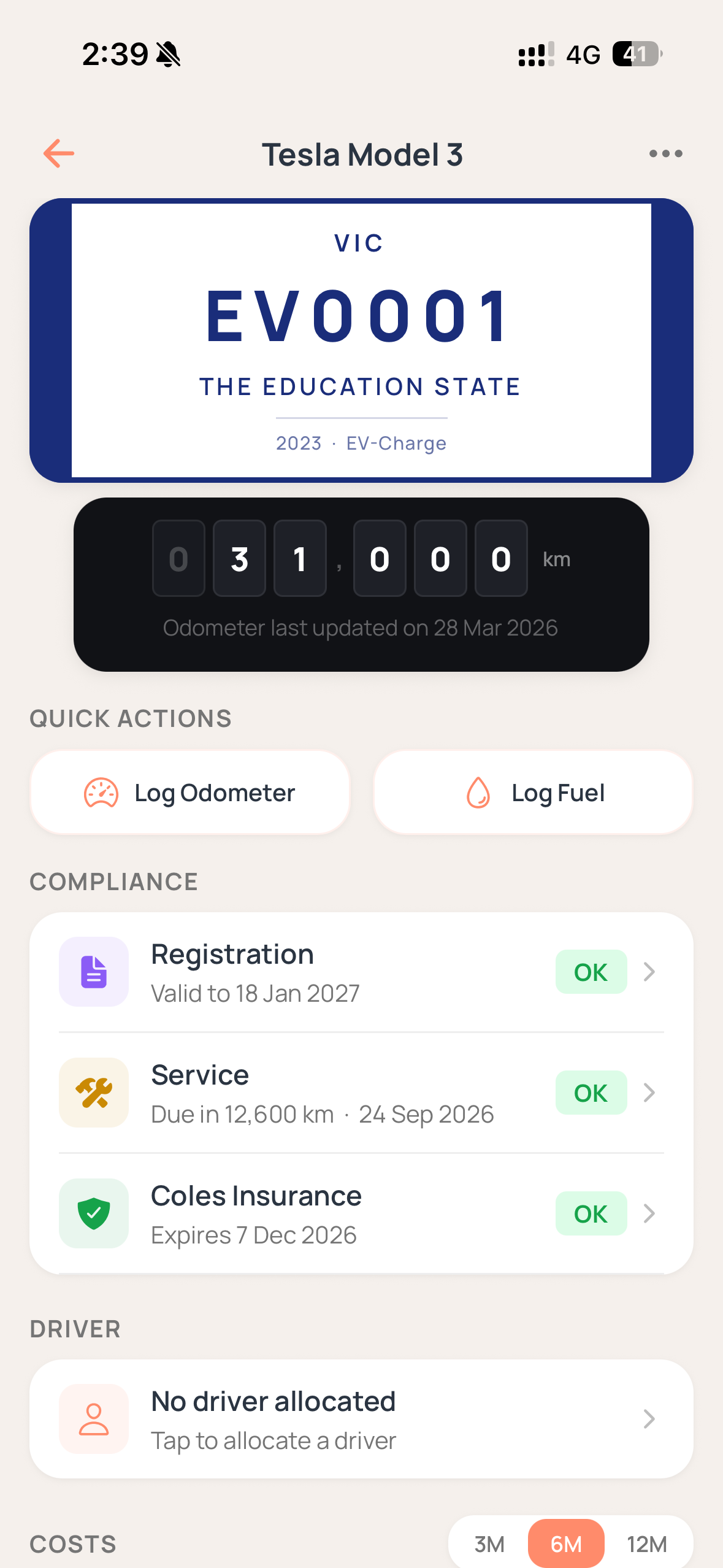723x1568 pixels.
Task: Open the Registration document icon
Action: tap(93, 971)
